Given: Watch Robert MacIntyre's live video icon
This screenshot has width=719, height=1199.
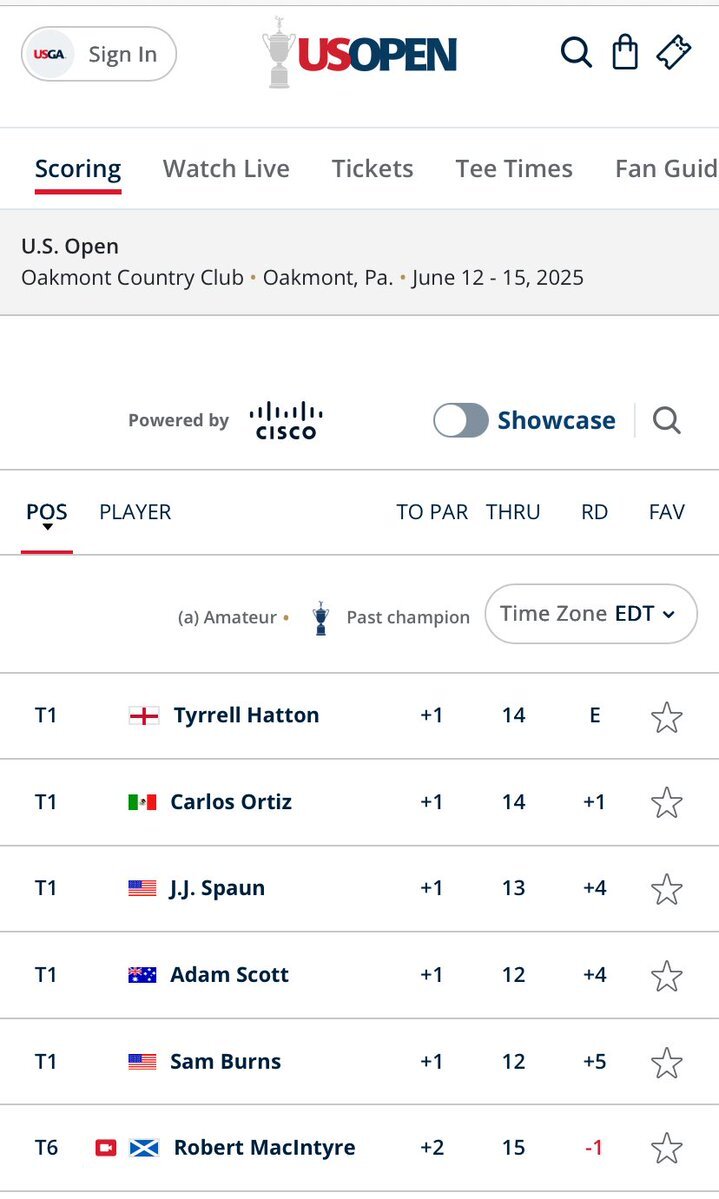Looking at the screenshot, I should [x=106, y=1148].
